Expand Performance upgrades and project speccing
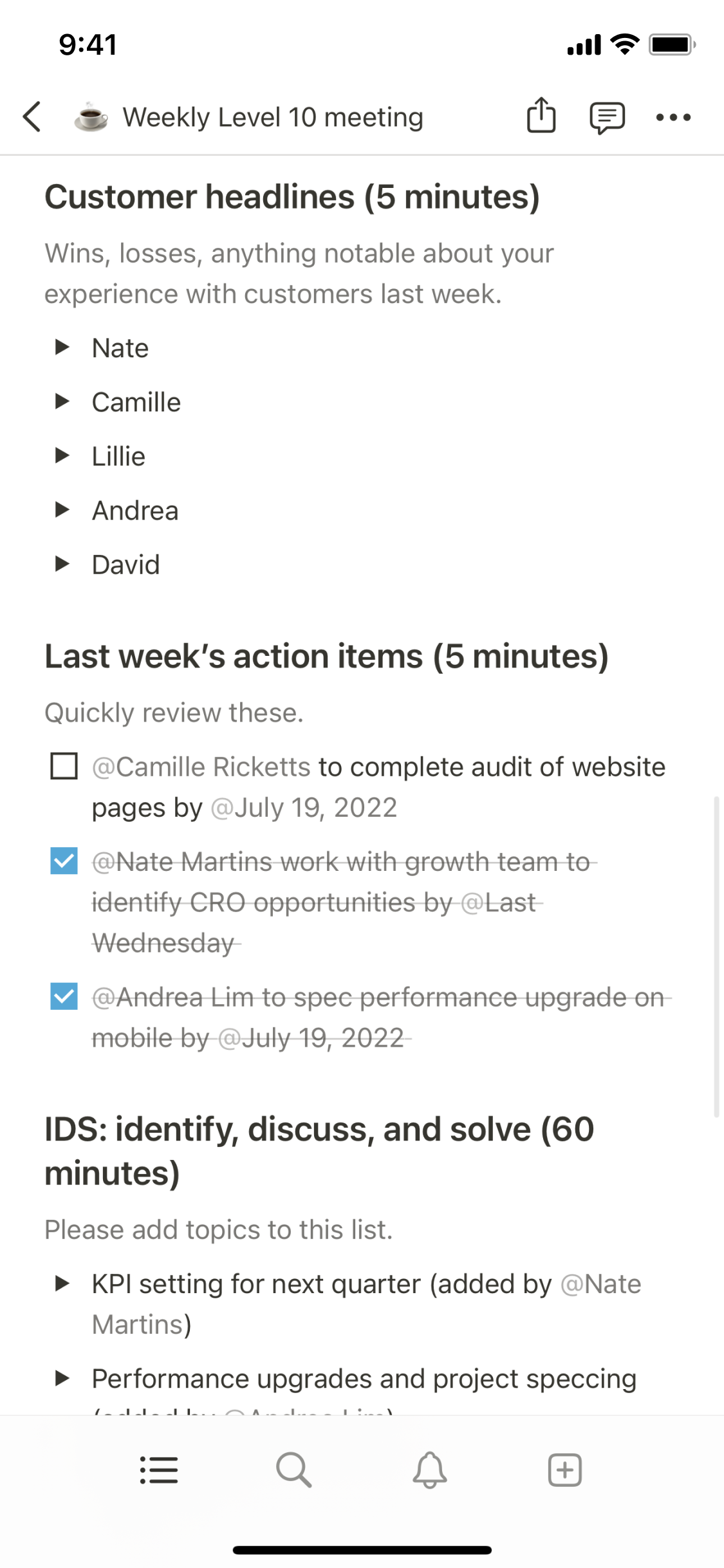724x1568 pixels. pos(62,1379)
